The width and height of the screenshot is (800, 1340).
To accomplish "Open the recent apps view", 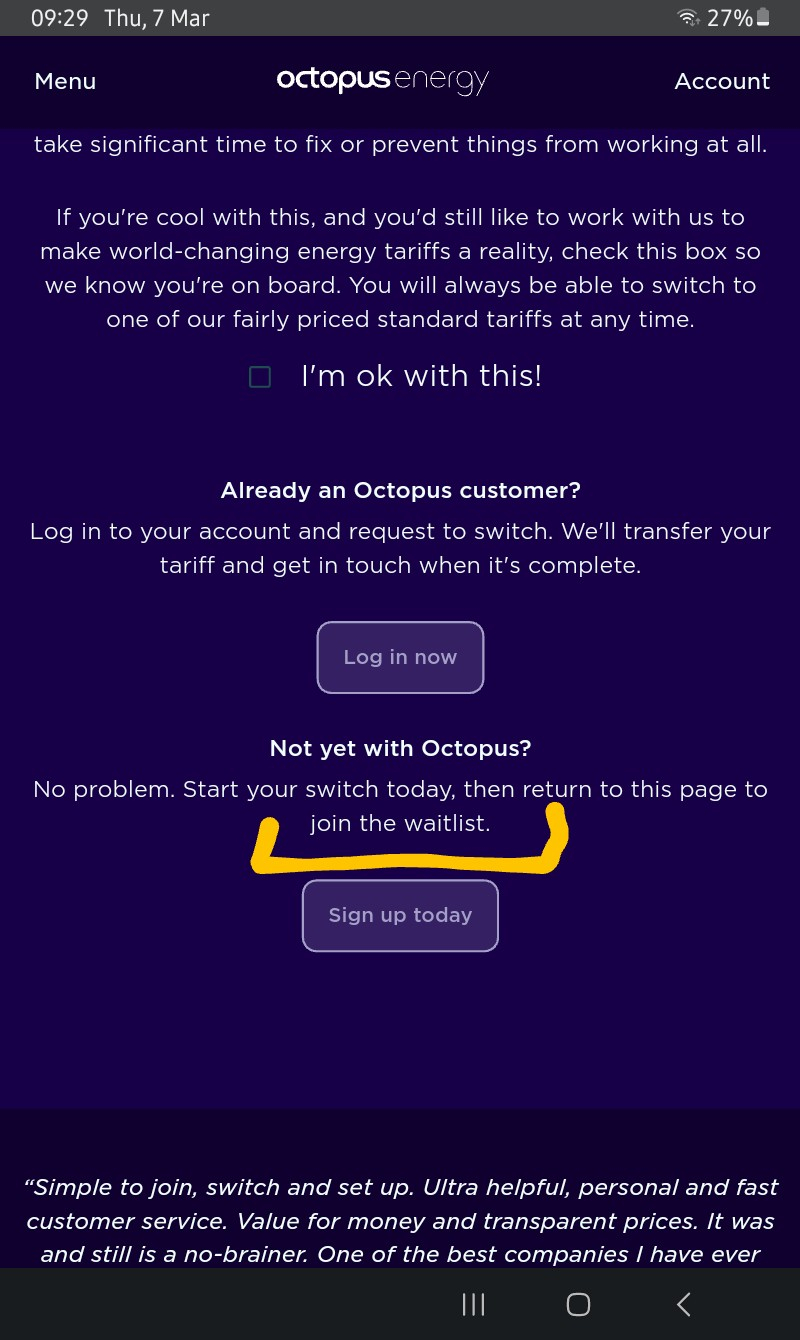I will click(x=473, y=1304).
